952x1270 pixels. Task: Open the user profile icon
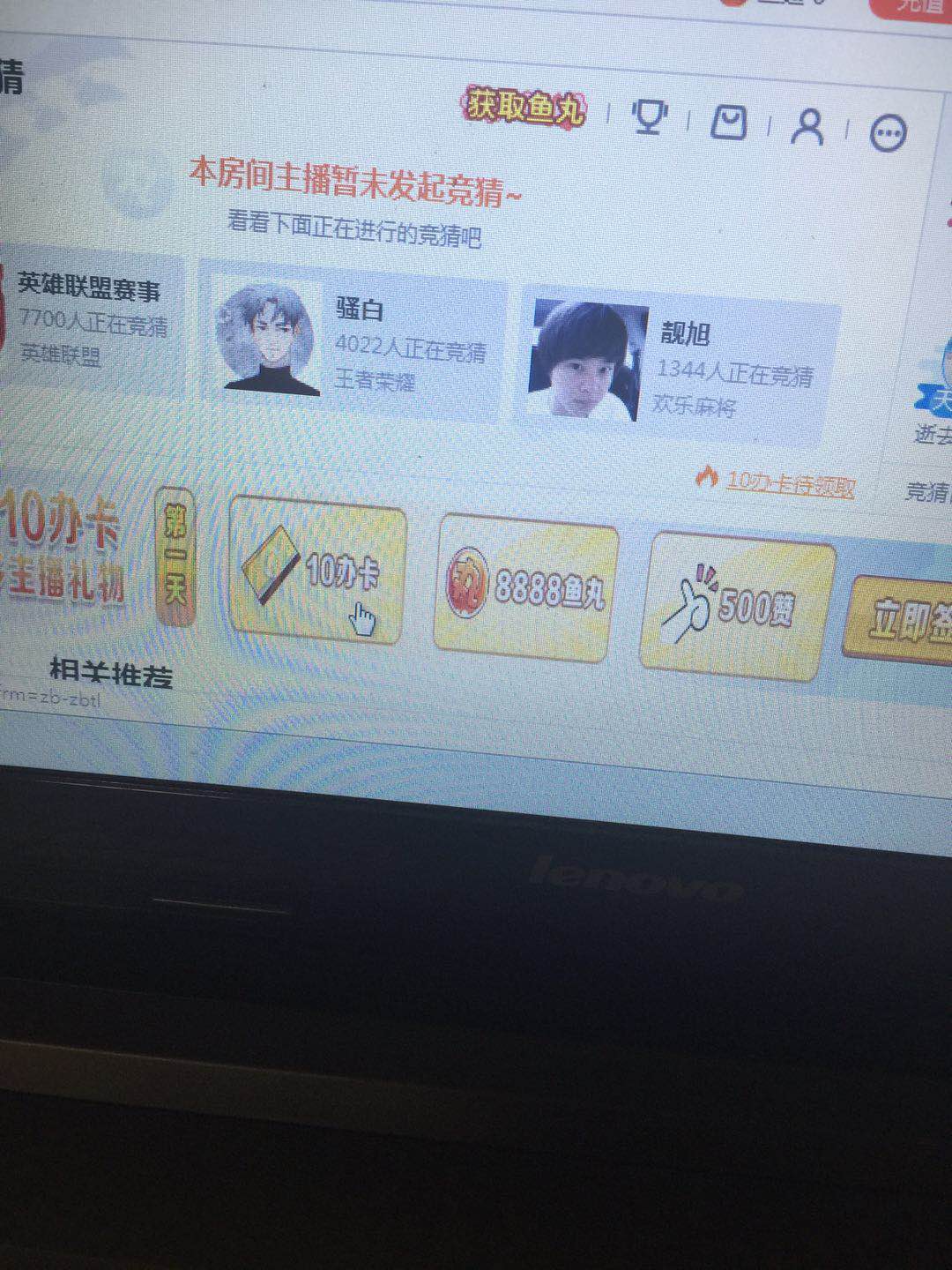[x=807, y=128]
